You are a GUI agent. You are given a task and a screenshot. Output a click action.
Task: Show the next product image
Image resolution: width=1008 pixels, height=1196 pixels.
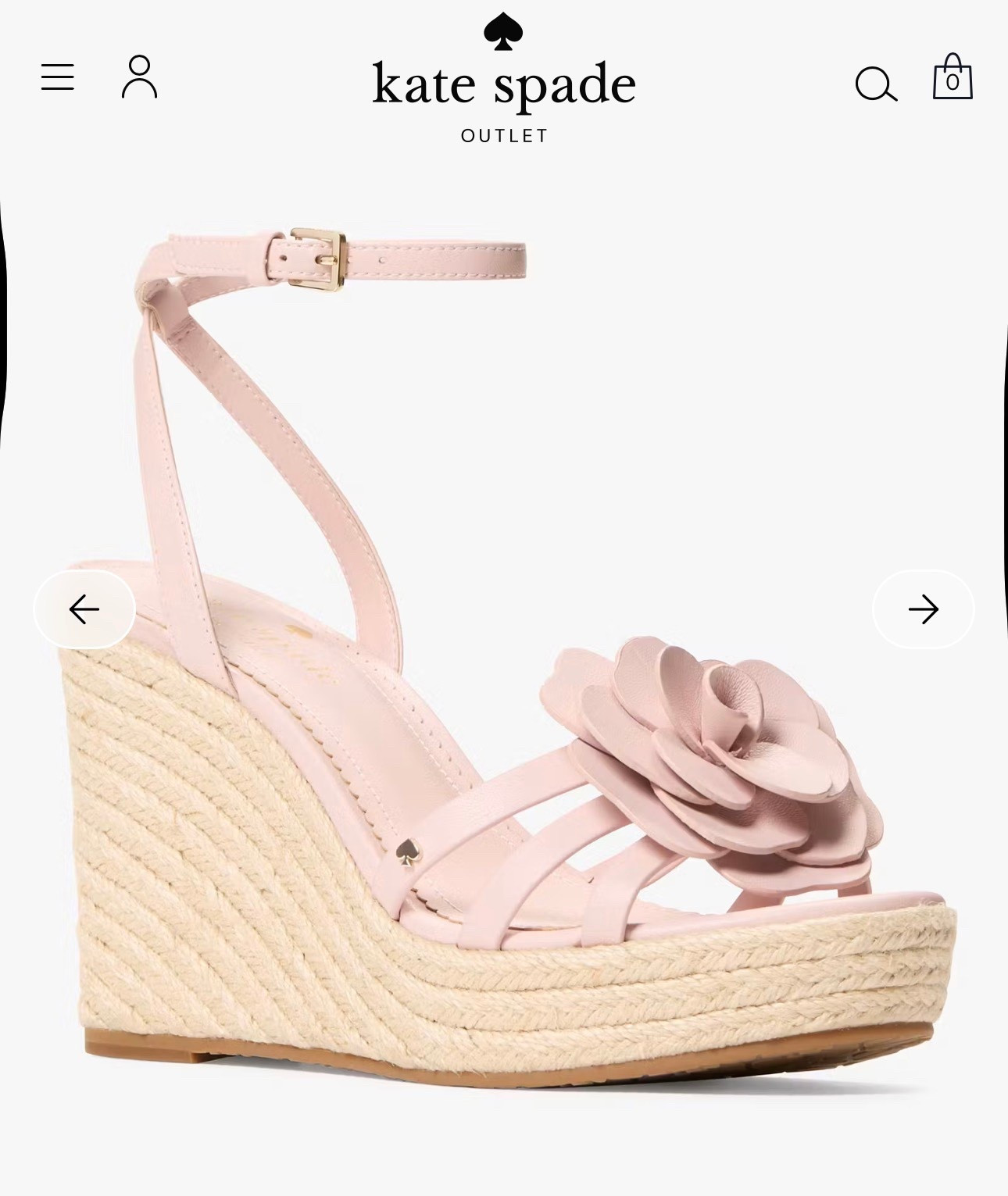923,609
